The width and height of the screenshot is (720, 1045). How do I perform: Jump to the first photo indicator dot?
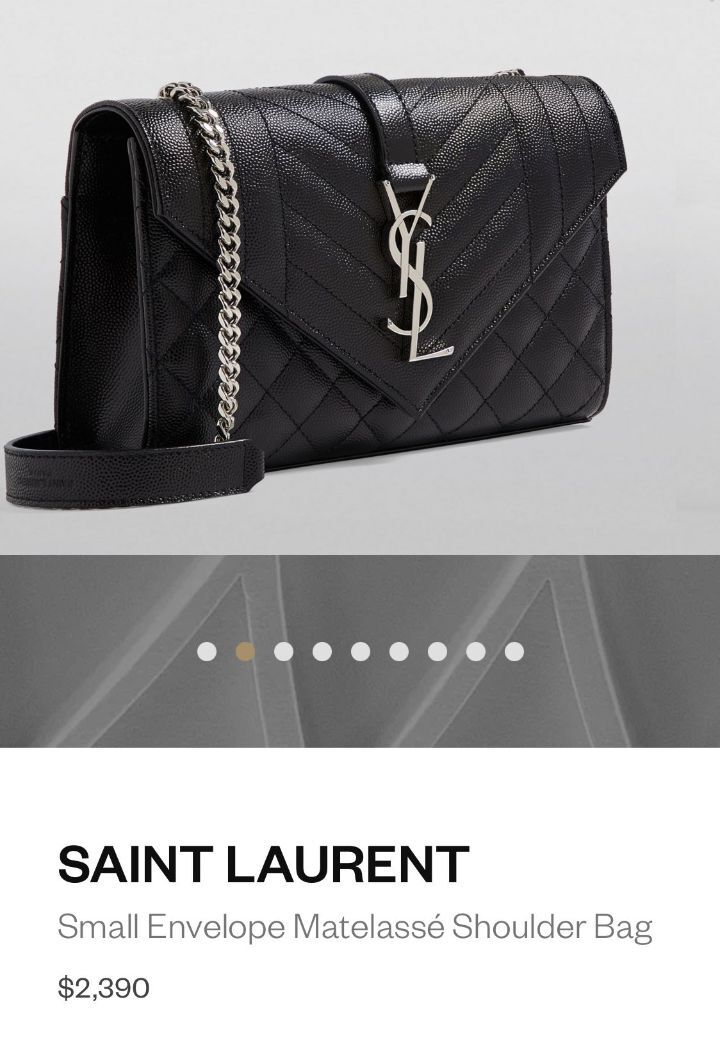207,652
